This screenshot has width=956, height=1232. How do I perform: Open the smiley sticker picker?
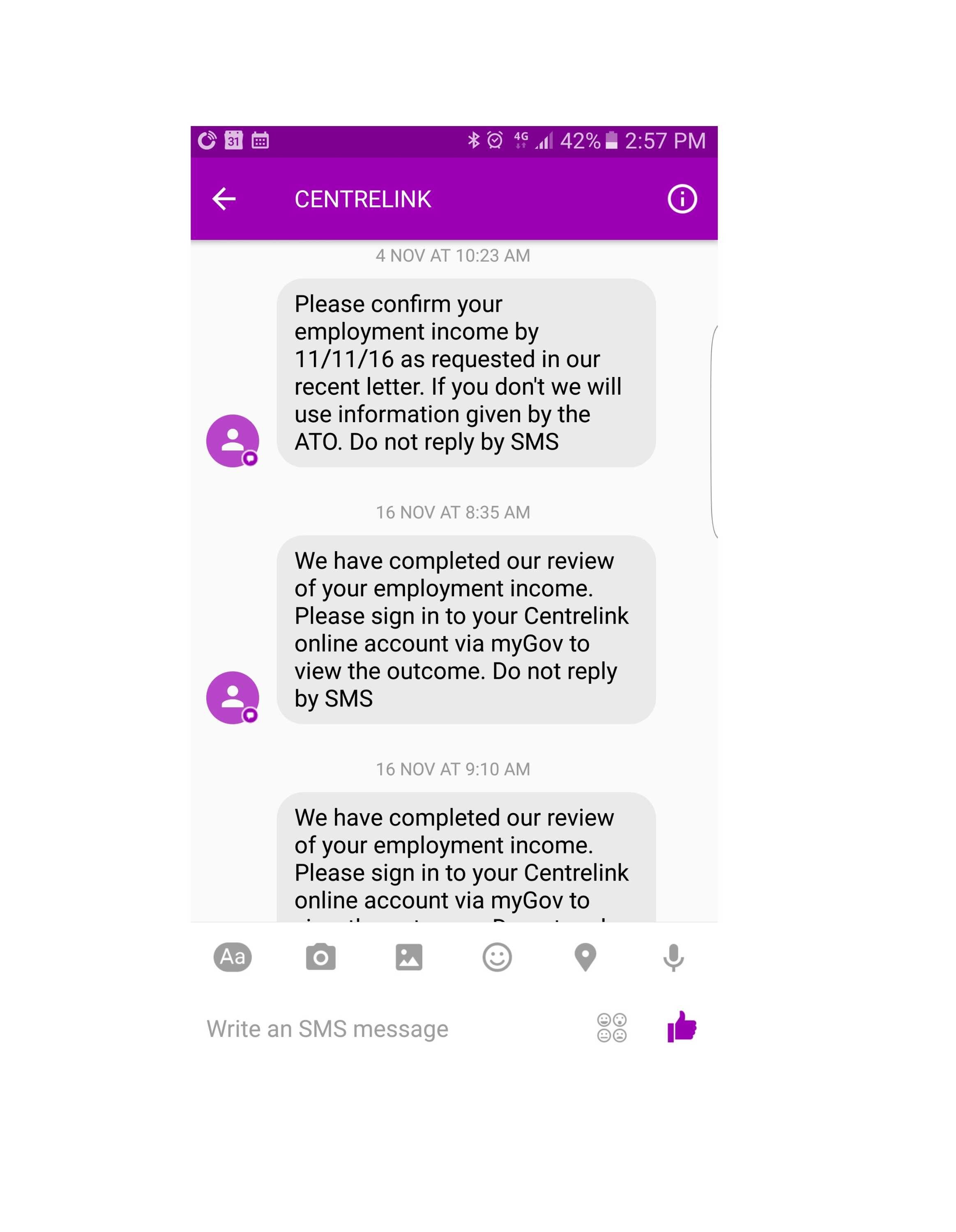[497, 957]
